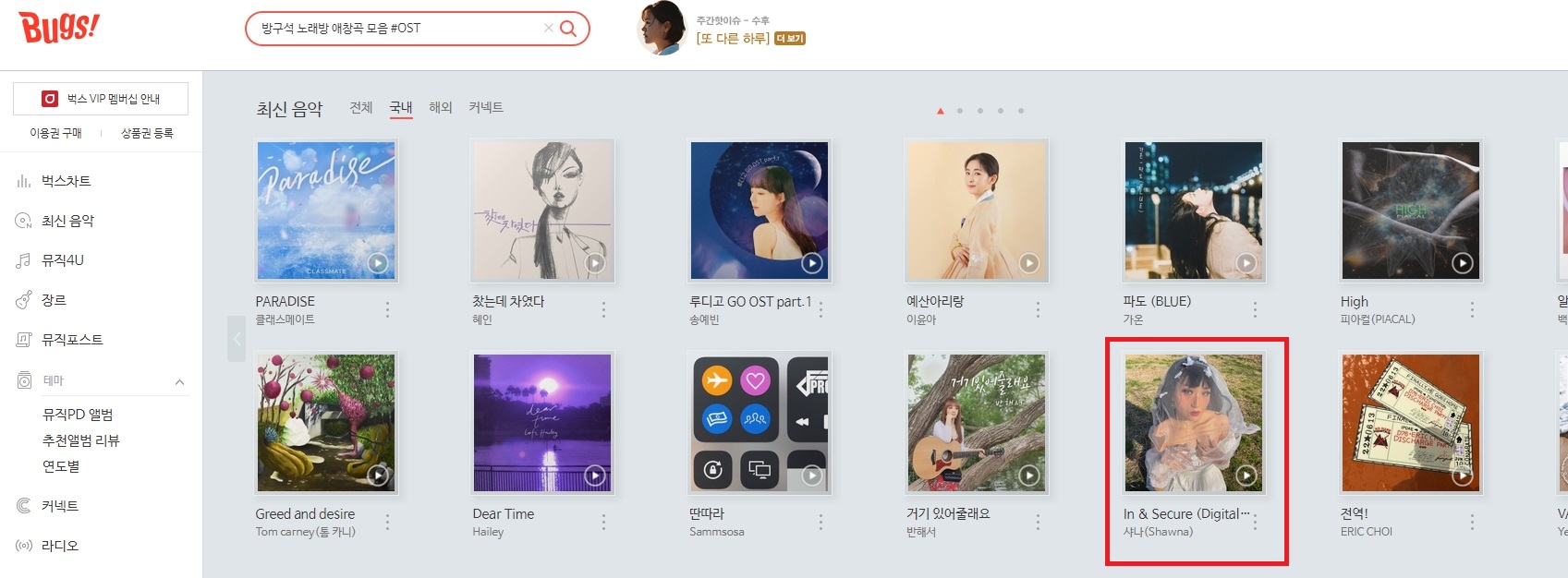Focus the search input field
The height and width of the screenshot is (578, 1568).
(397, 29)
